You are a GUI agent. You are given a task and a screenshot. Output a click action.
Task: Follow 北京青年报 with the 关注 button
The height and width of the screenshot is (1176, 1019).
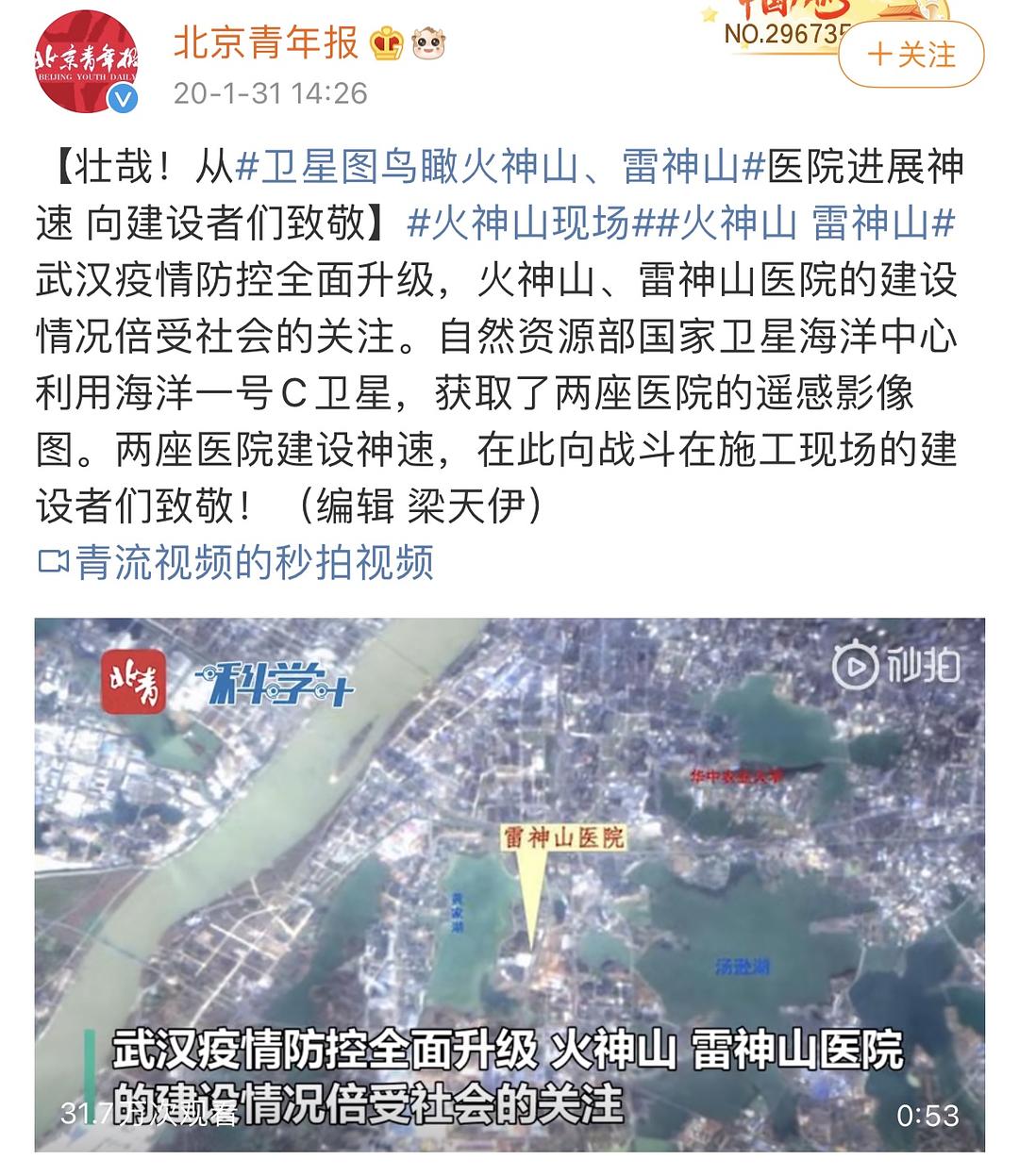(x=910, y=55)
